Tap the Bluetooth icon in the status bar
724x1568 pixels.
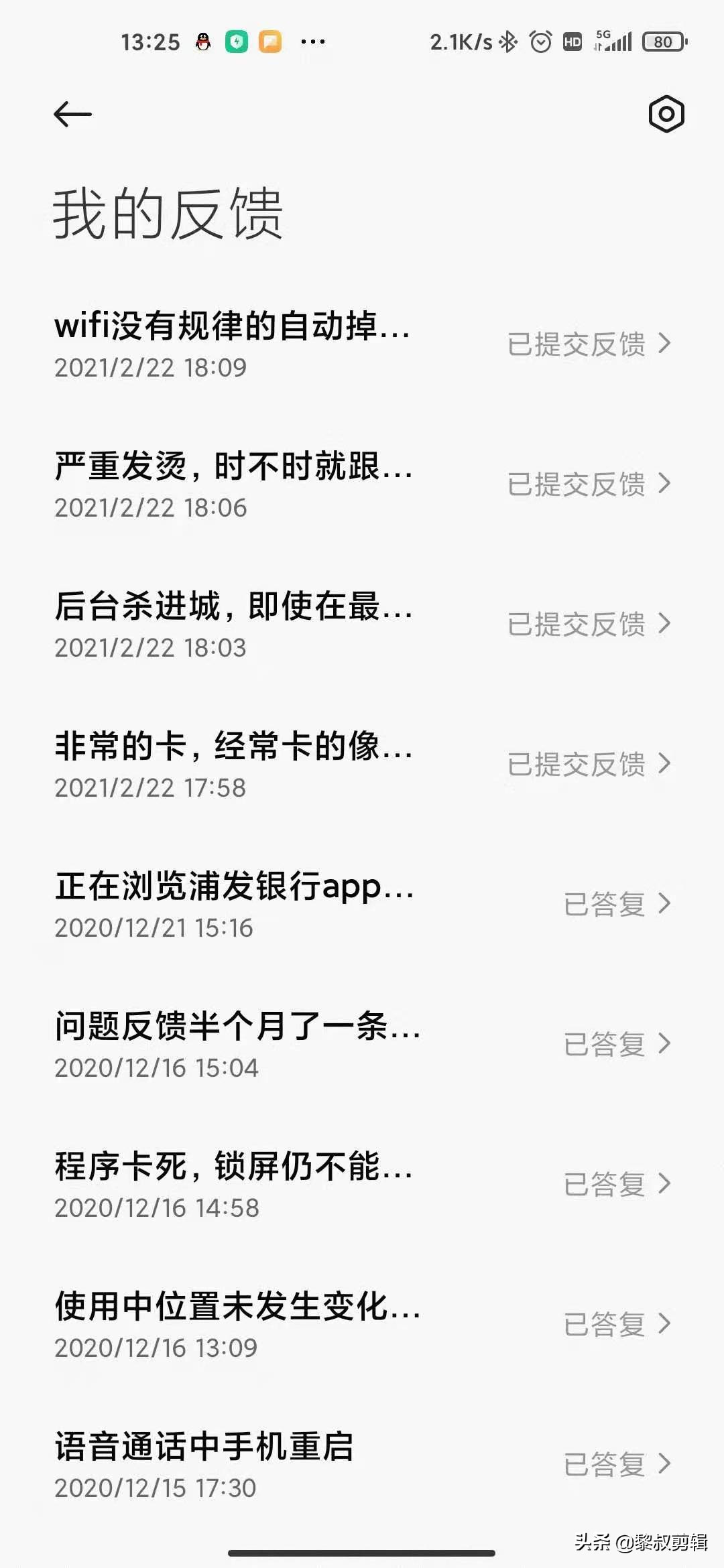point(509,42)
